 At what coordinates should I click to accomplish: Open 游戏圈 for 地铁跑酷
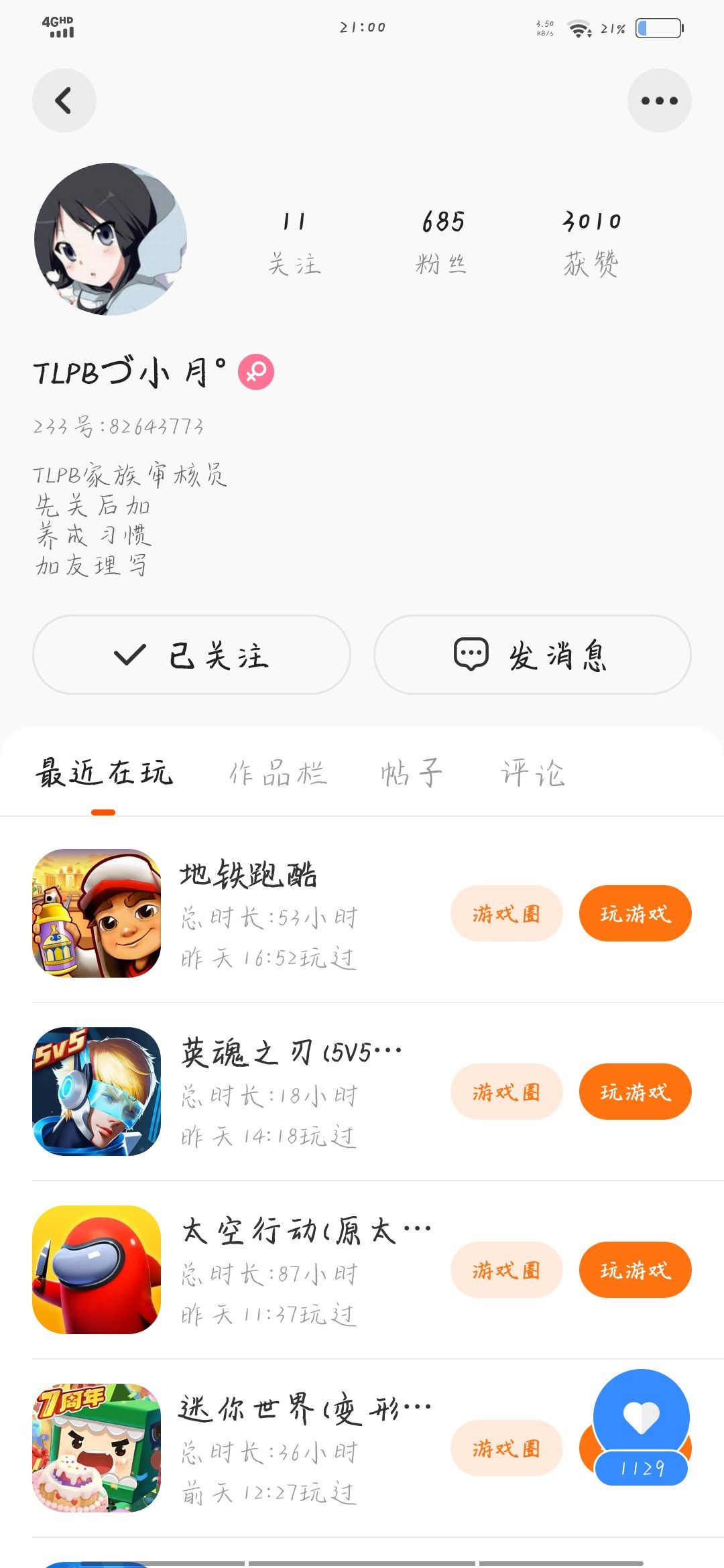[506, 913]
